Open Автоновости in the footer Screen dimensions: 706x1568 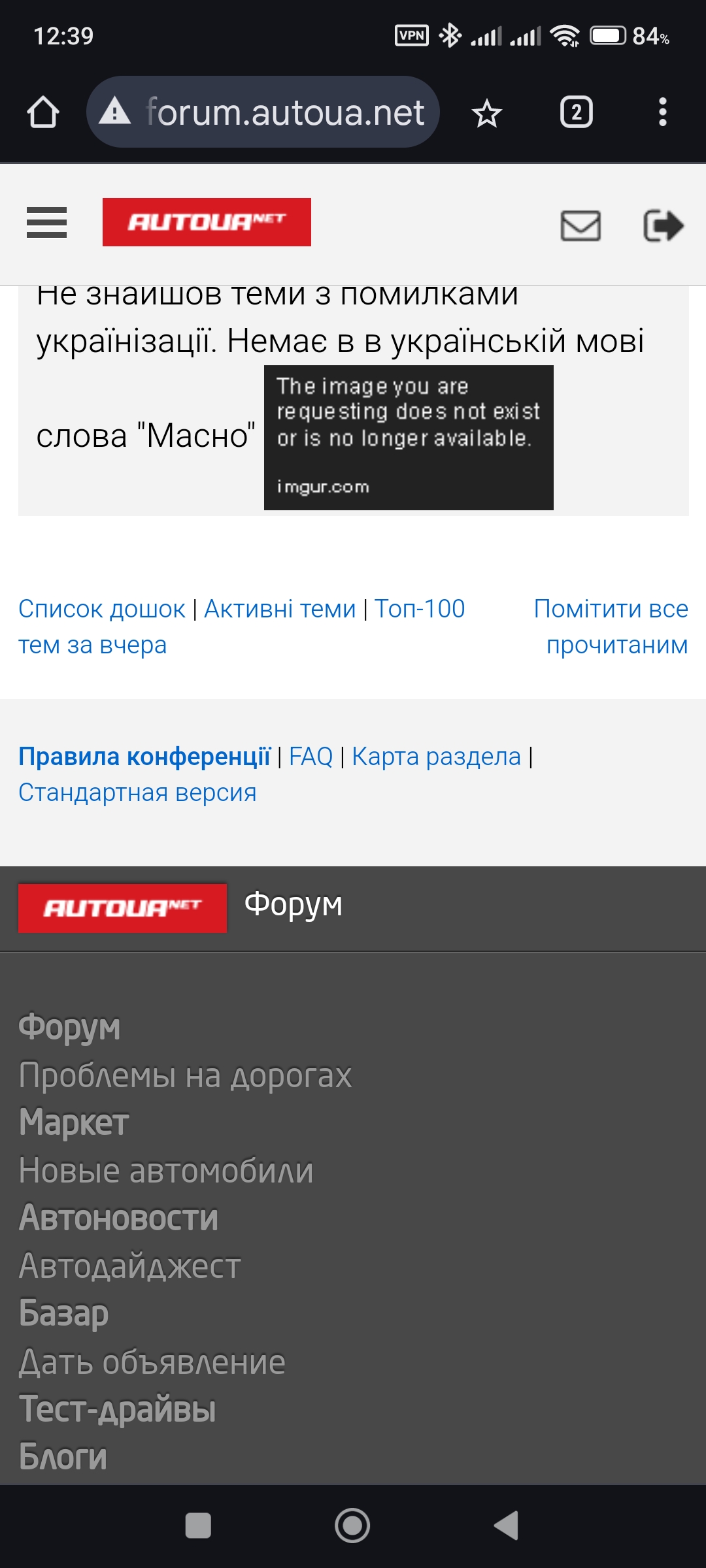pyautogui.click(x=118, y=1218)
